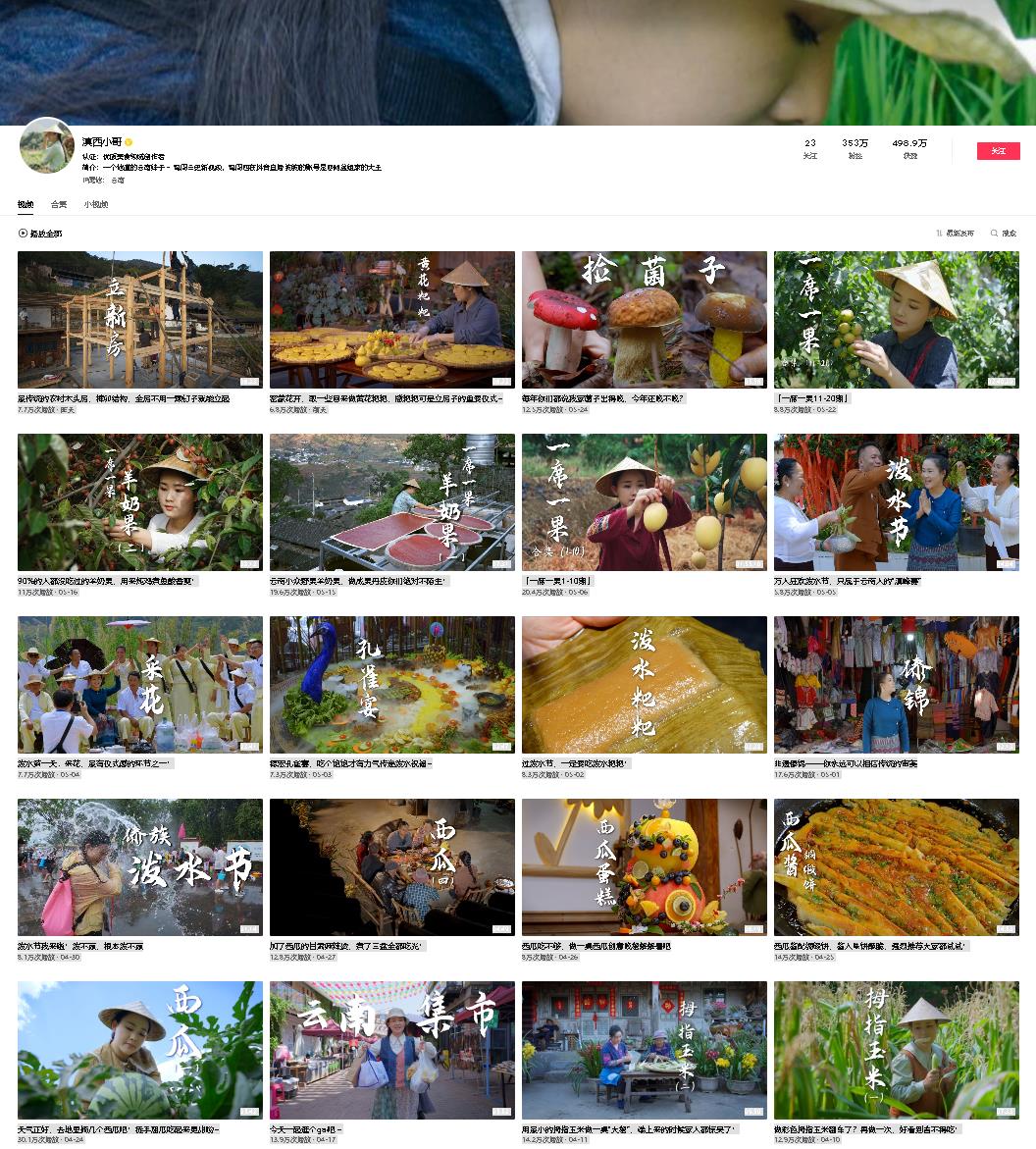
Task: Watch the 泼水粑粑 video
Action: point(644,685)
